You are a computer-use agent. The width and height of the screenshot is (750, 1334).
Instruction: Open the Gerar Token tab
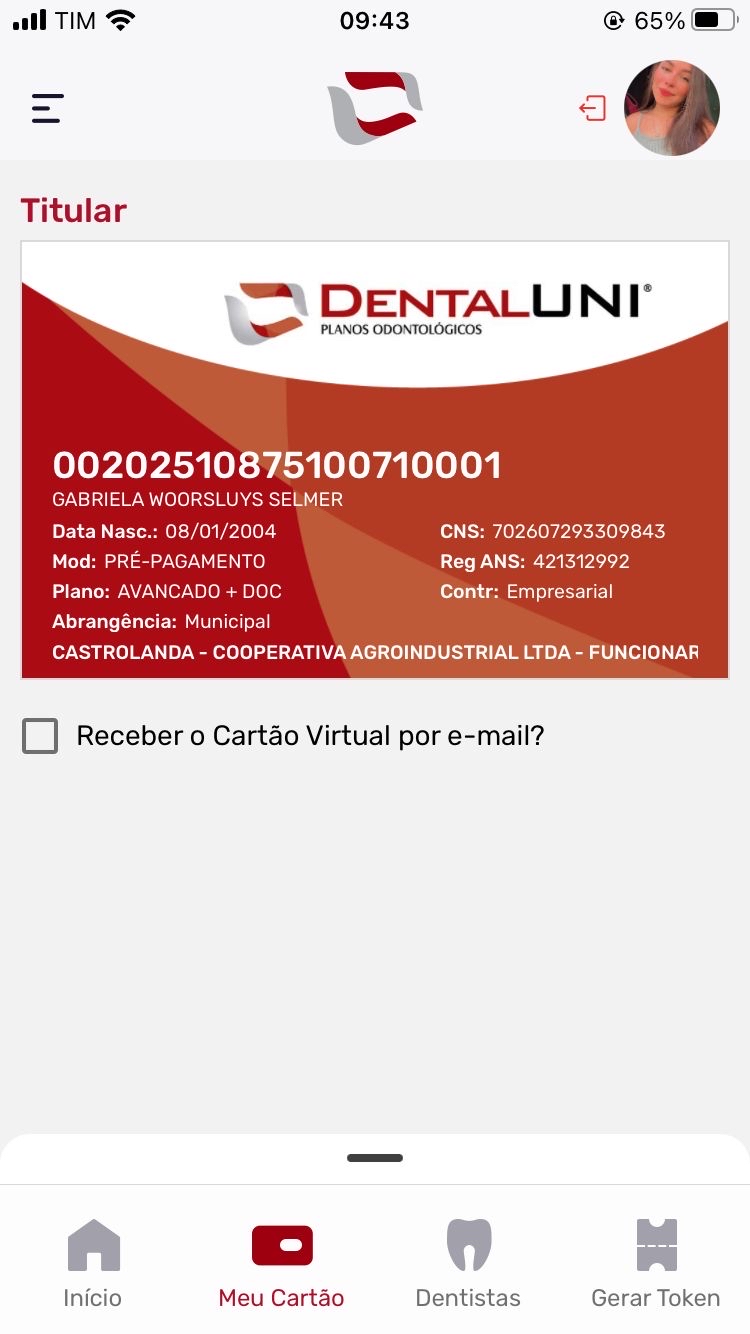click(656, 1264)
